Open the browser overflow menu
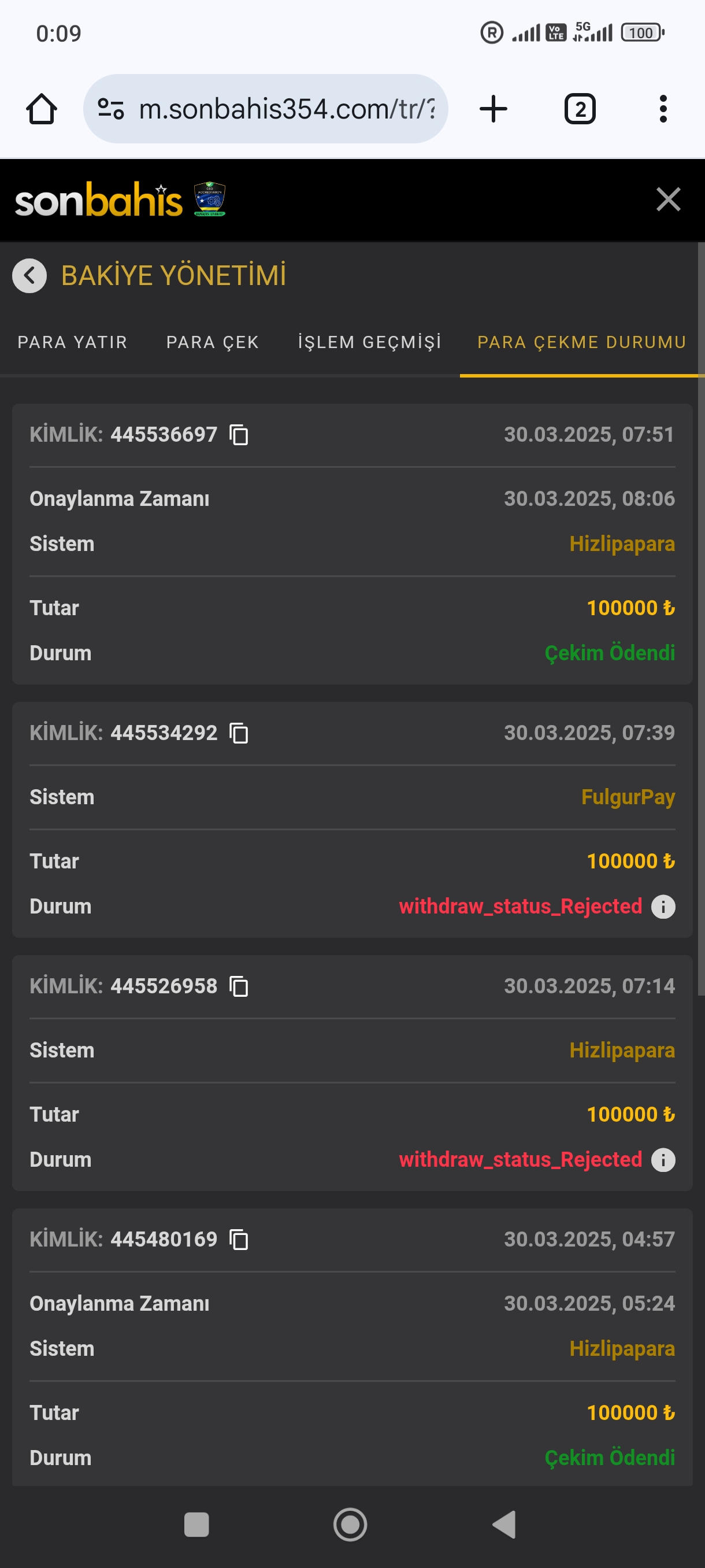The height and width of the screenshot is (1568, 705). [x=663, y=109]
